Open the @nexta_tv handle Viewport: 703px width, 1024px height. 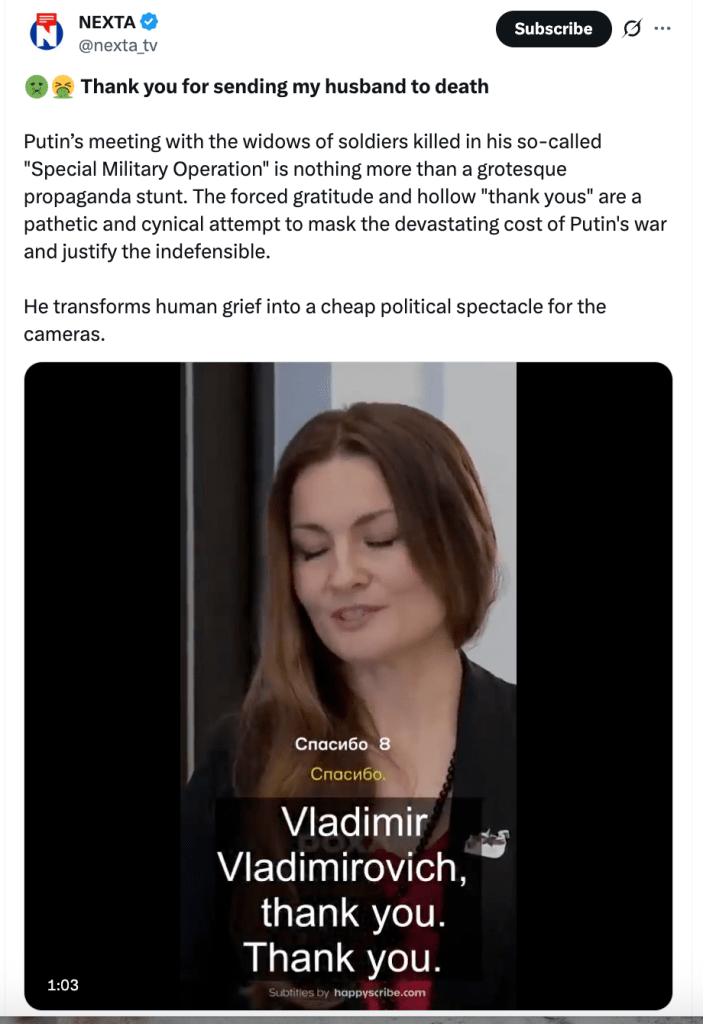point(117,45)
